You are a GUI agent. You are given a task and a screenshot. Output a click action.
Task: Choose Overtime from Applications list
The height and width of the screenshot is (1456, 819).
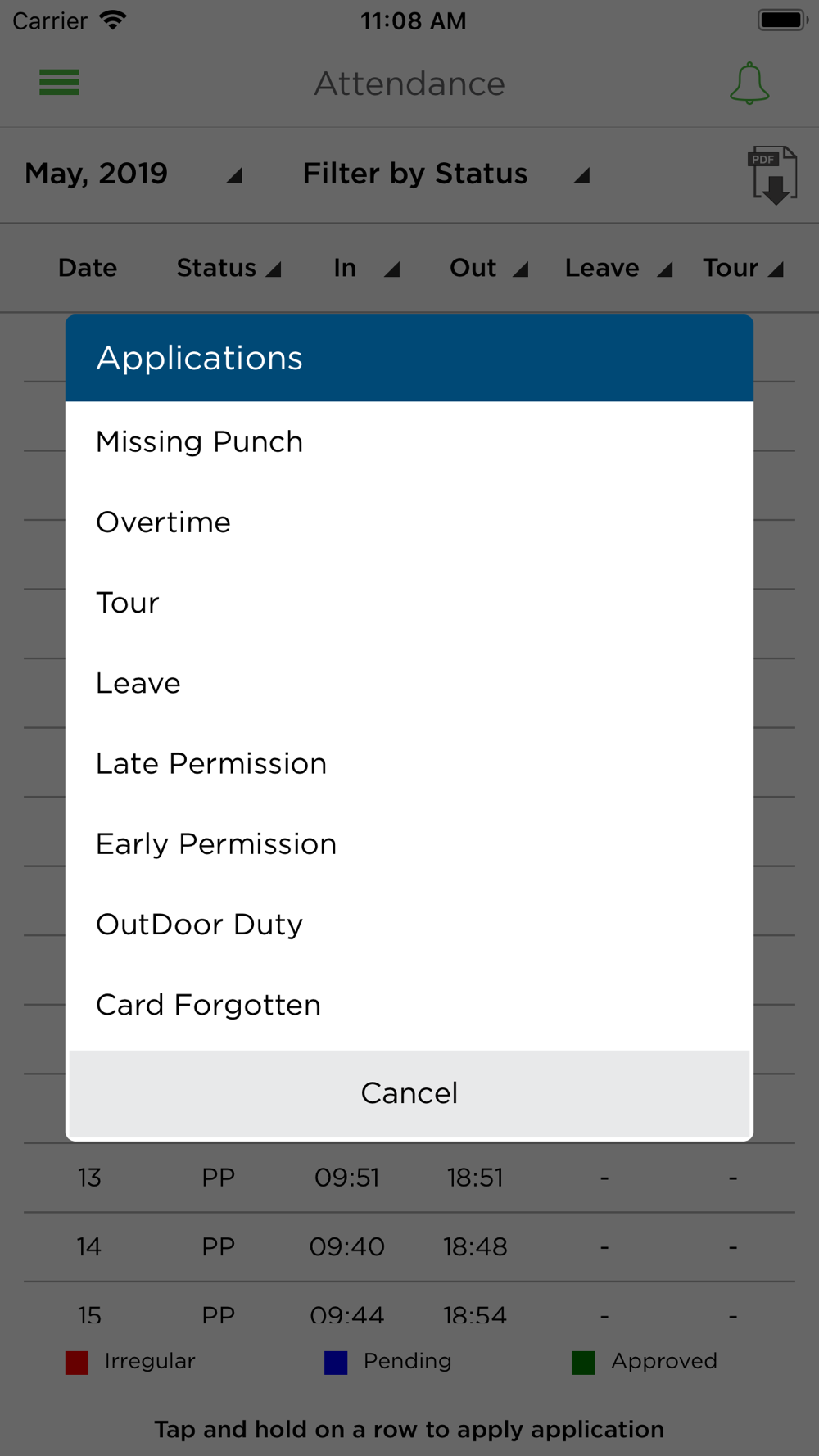pos(409,522)
